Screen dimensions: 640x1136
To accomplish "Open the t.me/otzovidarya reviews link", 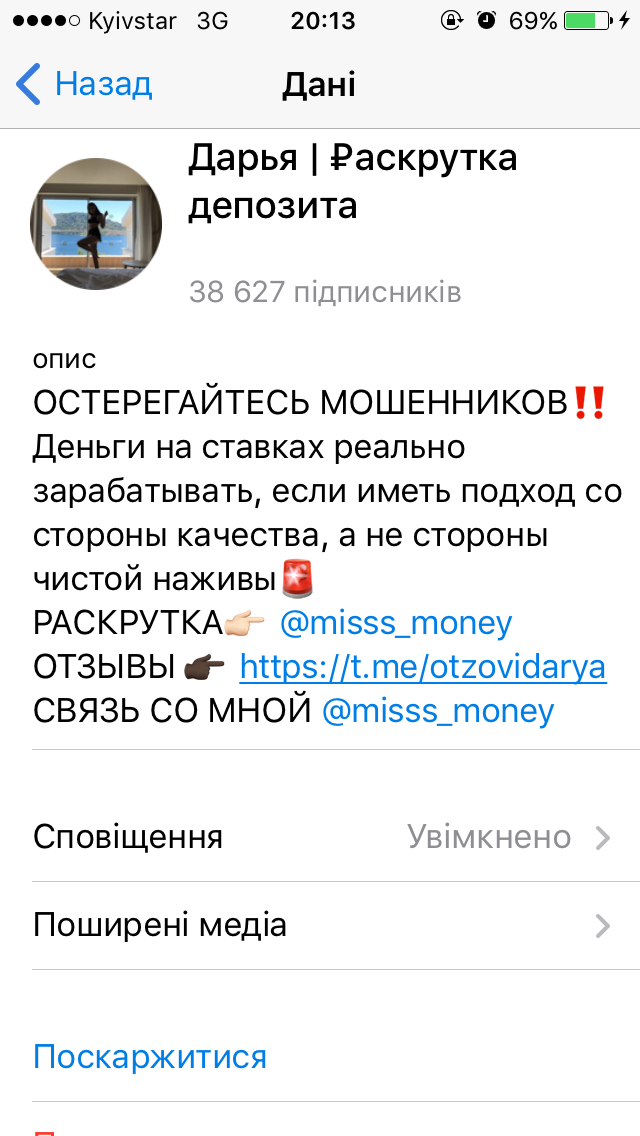I will click(423, 667).
